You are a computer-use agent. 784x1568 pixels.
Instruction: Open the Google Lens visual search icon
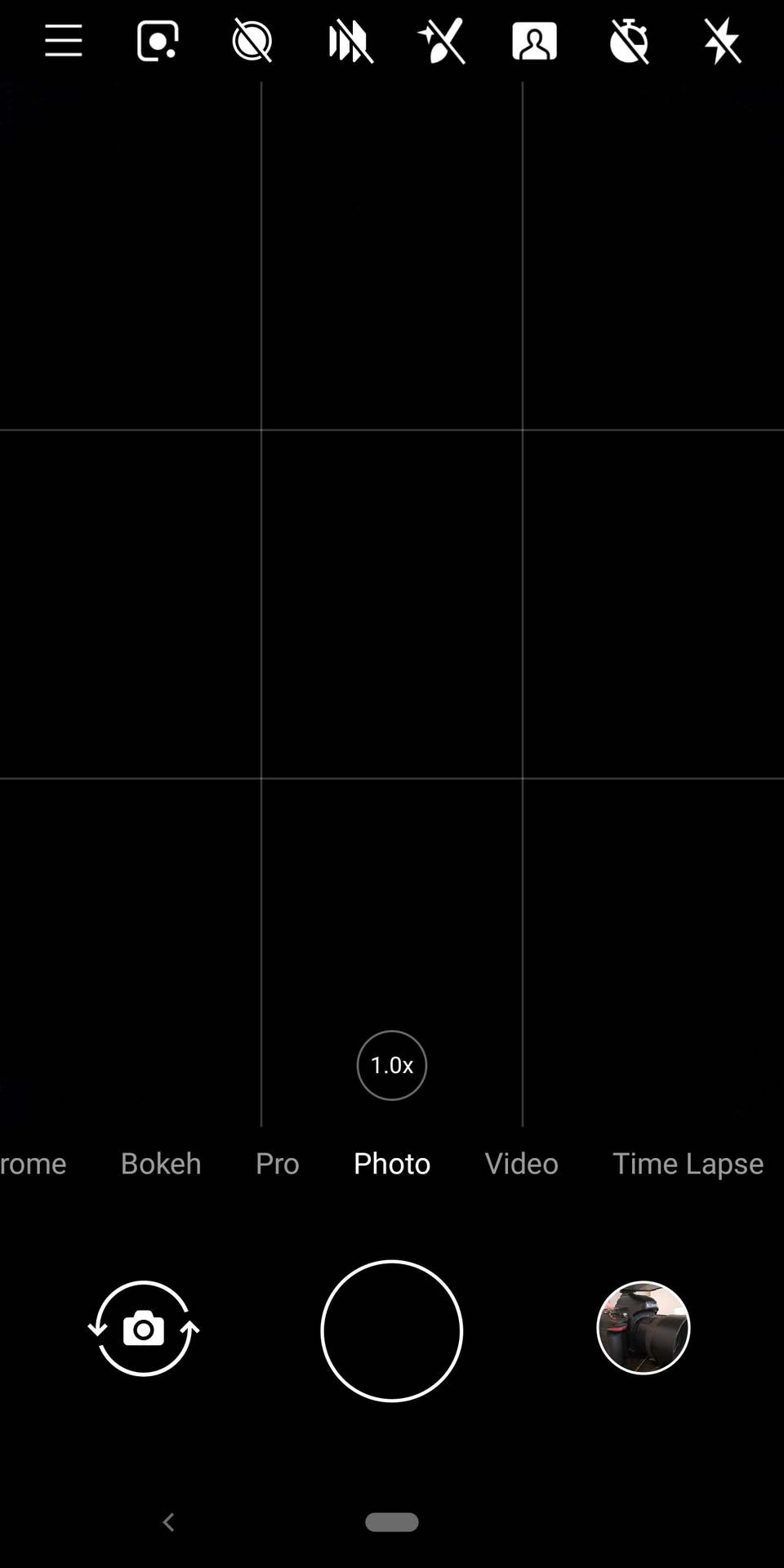(158, 41)
